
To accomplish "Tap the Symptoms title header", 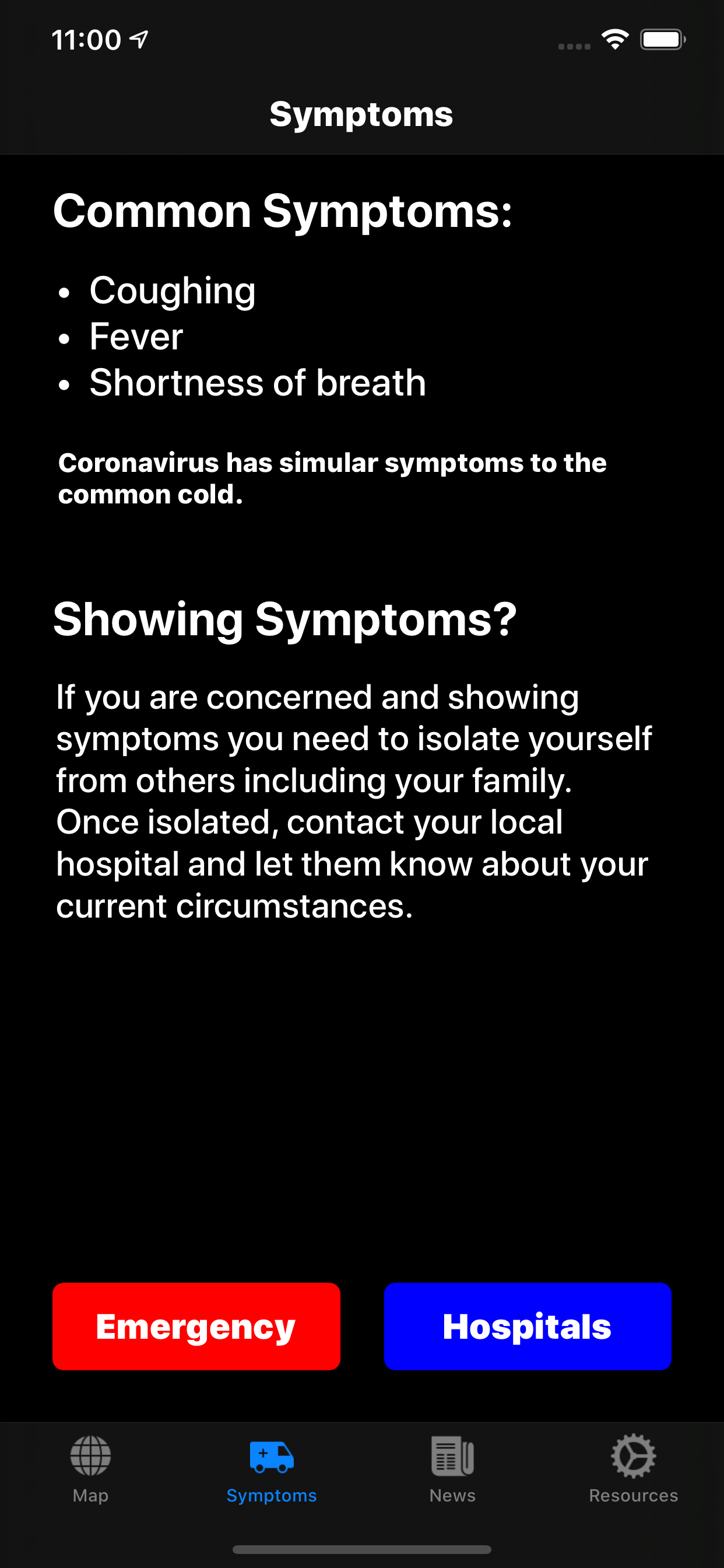I will point(361,113).
